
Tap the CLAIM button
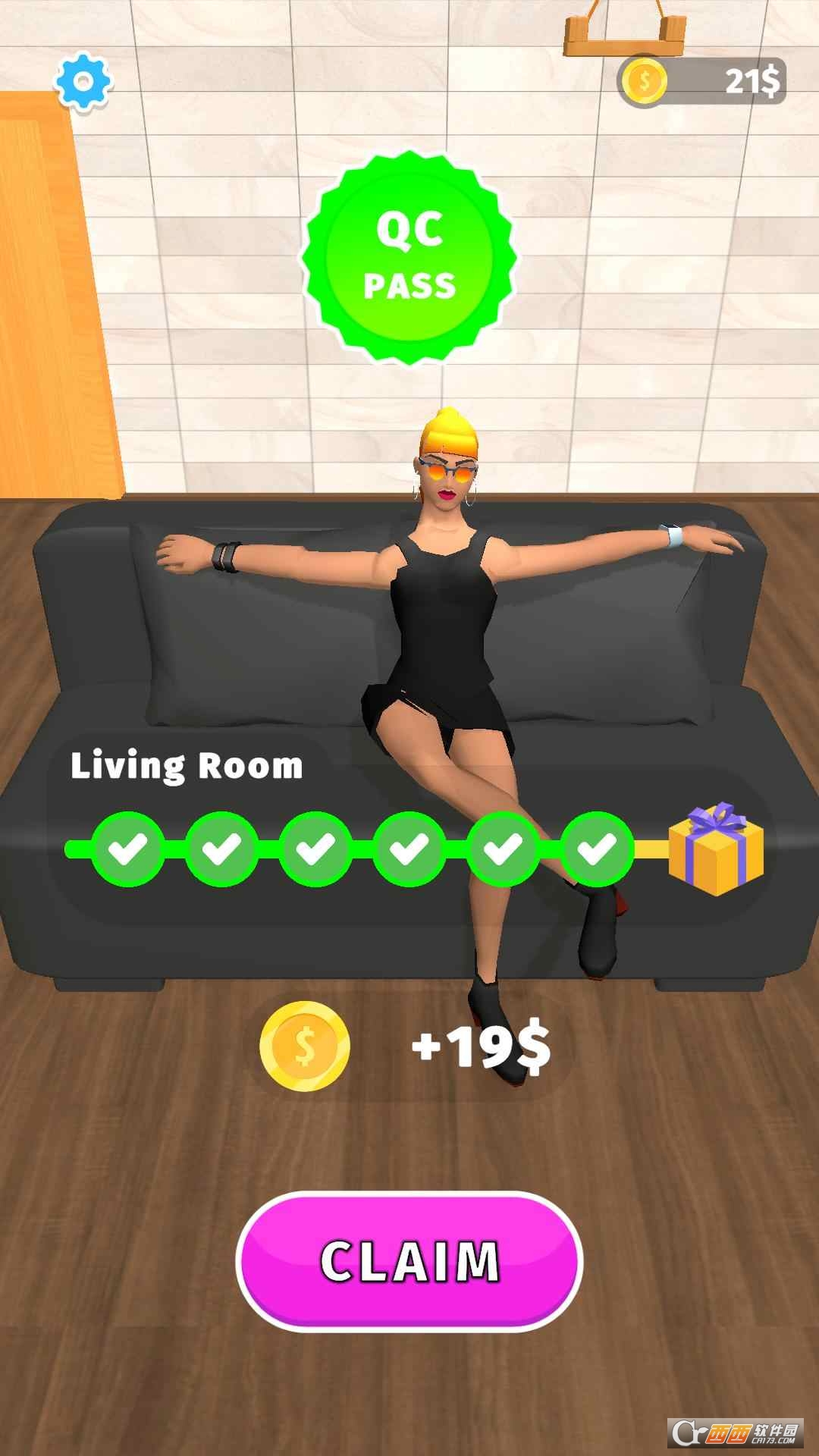point(409,1261)
